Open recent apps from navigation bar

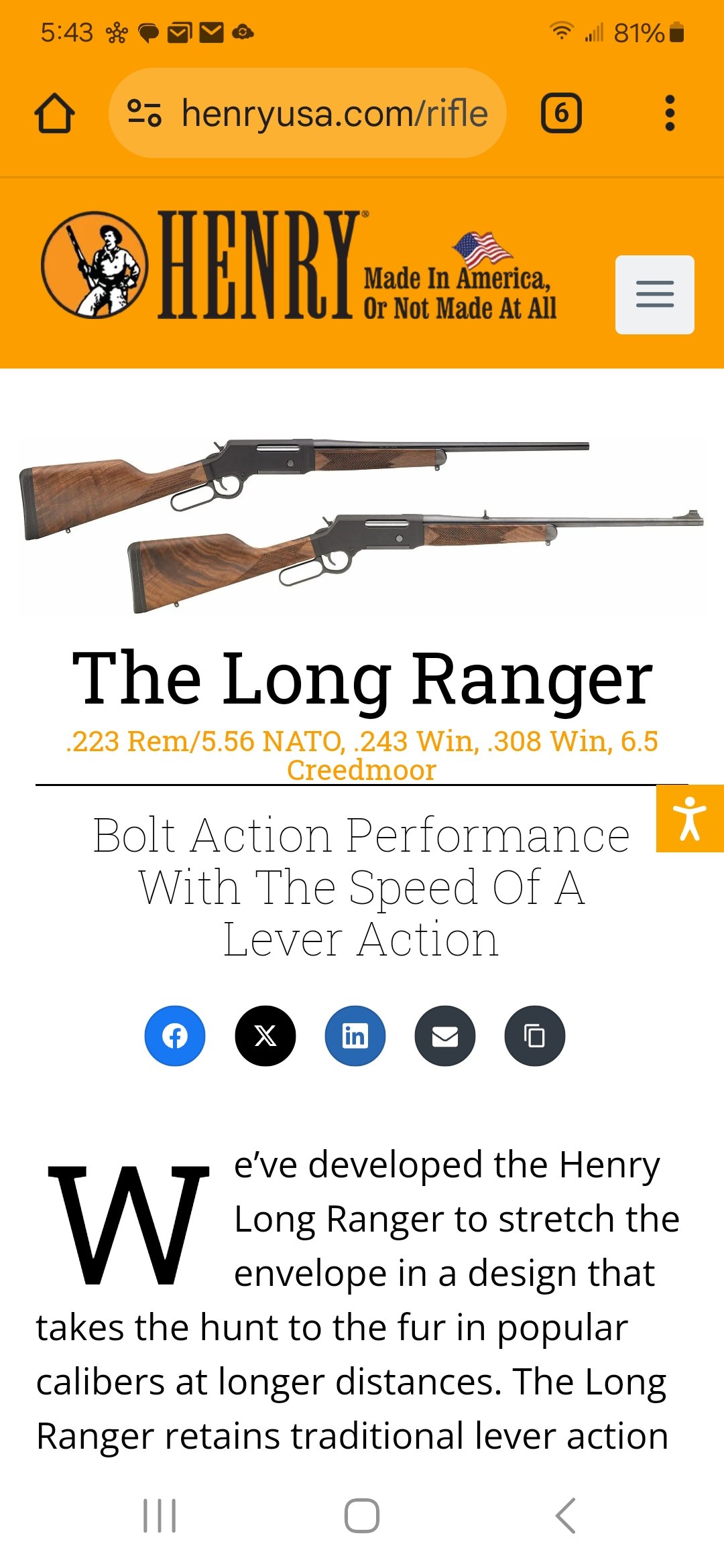pos(160,1515)
